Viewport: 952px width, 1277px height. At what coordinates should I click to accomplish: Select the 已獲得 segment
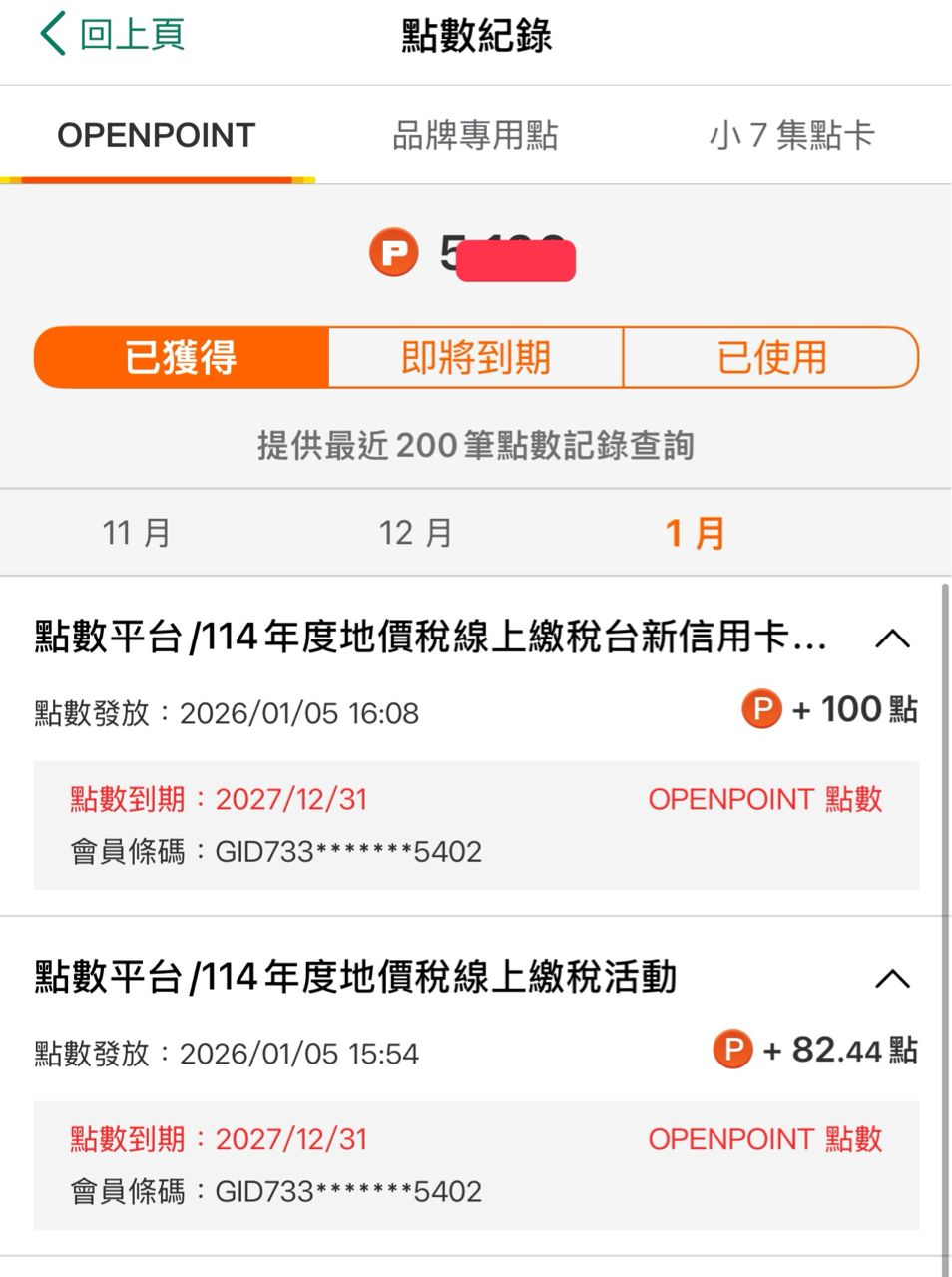click(181, 357)
